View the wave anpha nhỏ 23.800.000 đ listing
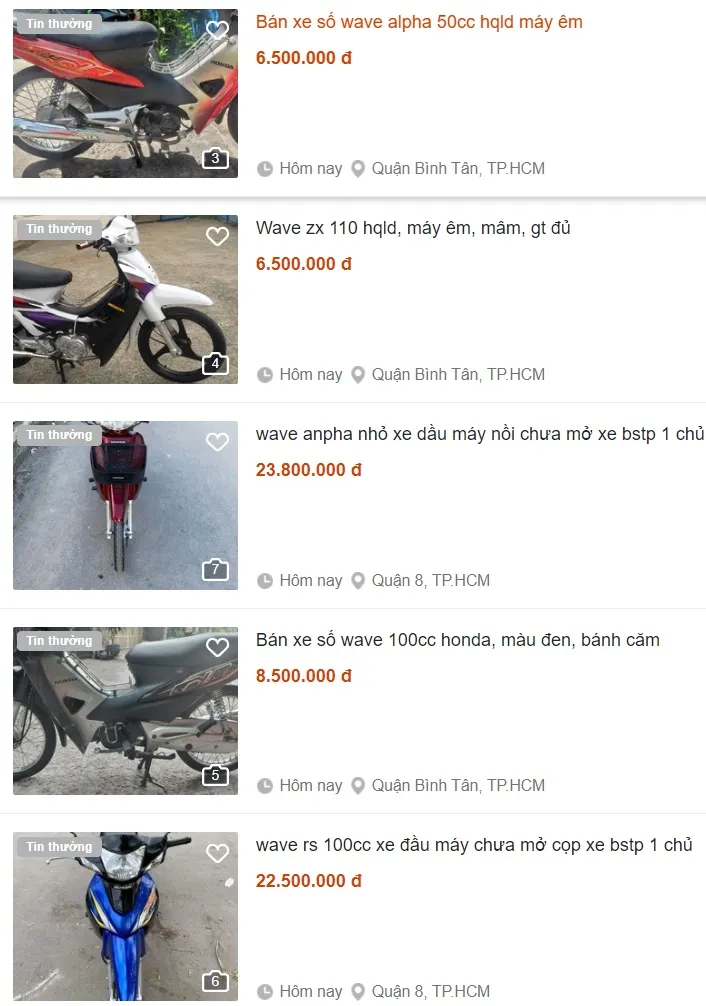 click(480, 434)
